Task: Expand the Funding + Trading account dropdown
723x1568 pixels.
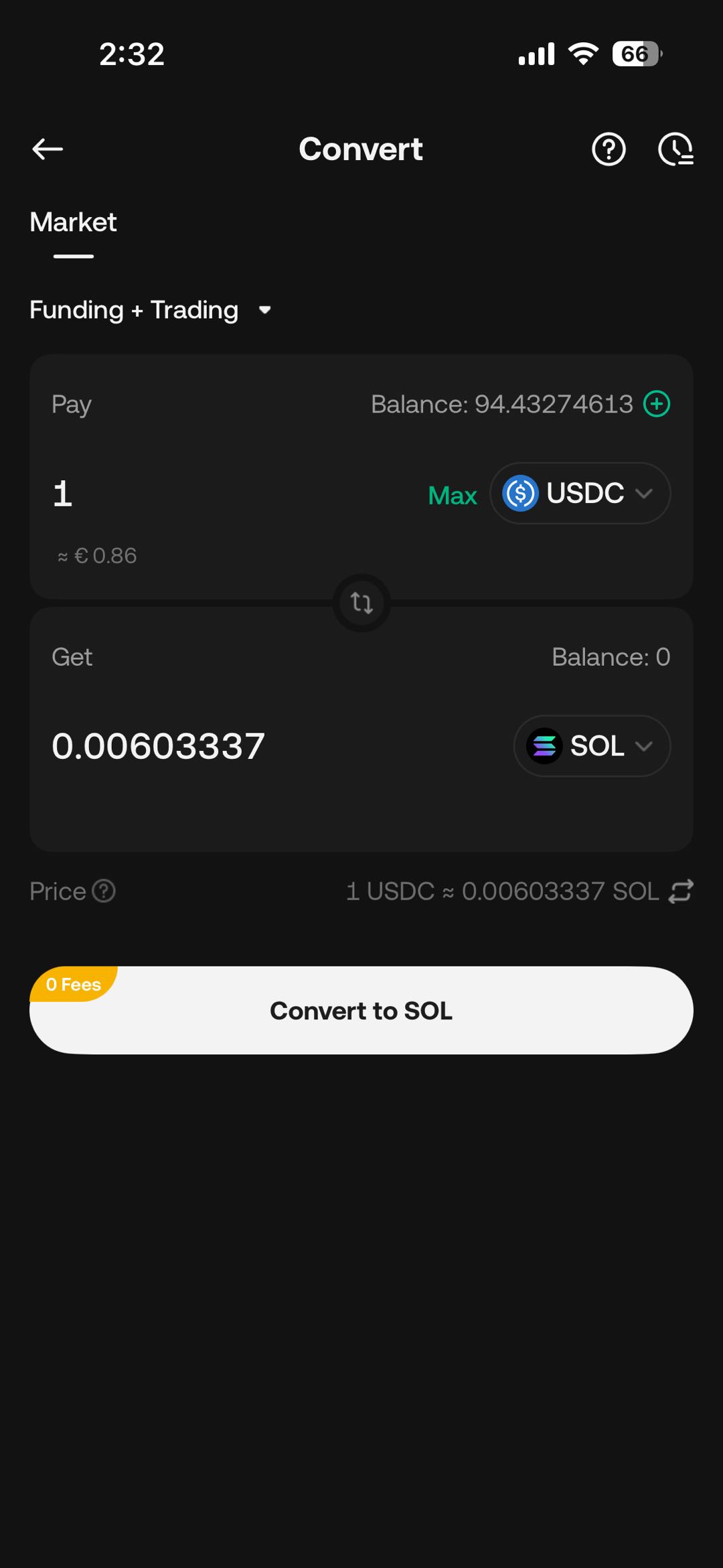Action: [x=150, y=310]
